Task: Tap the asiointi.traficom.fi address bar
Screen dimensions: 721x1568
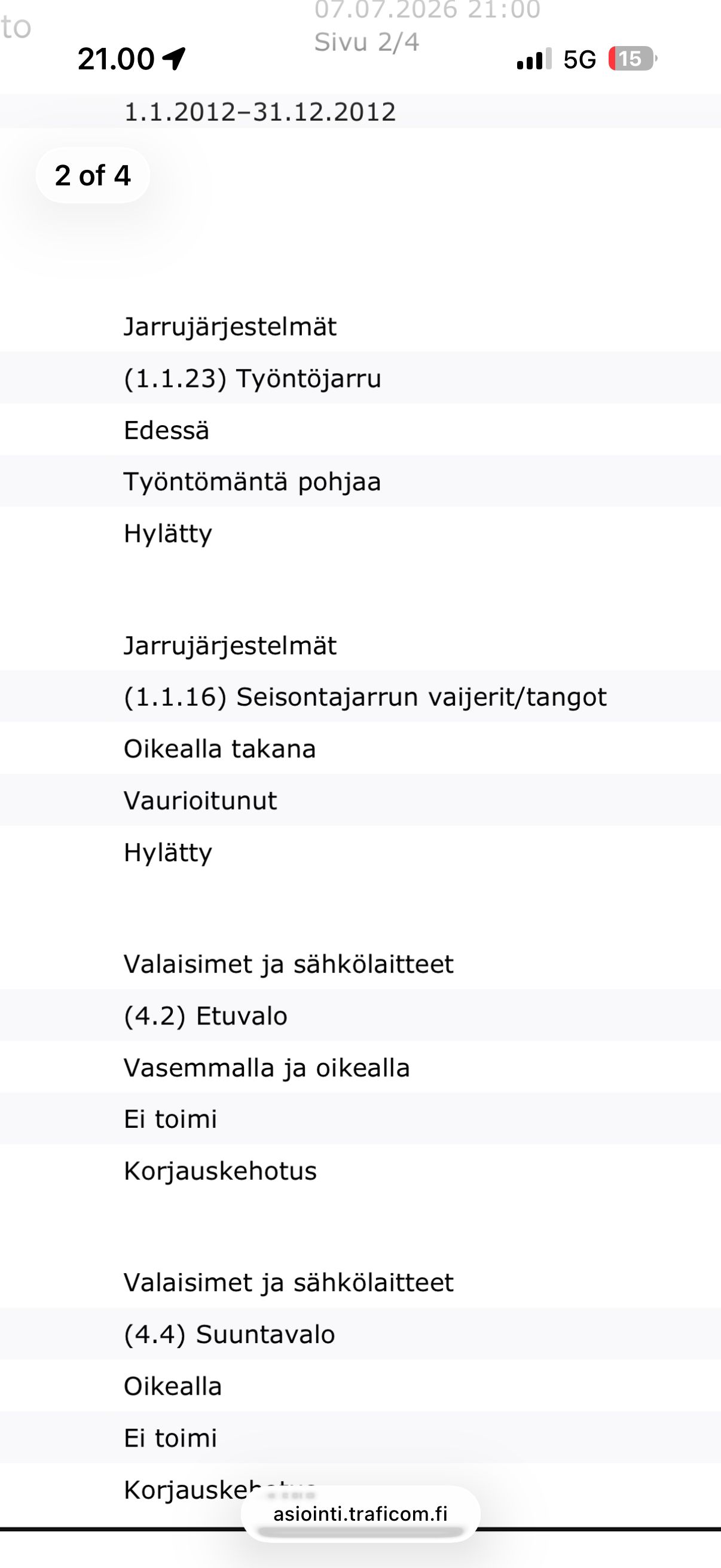Action: click(x=360, y=1514)
